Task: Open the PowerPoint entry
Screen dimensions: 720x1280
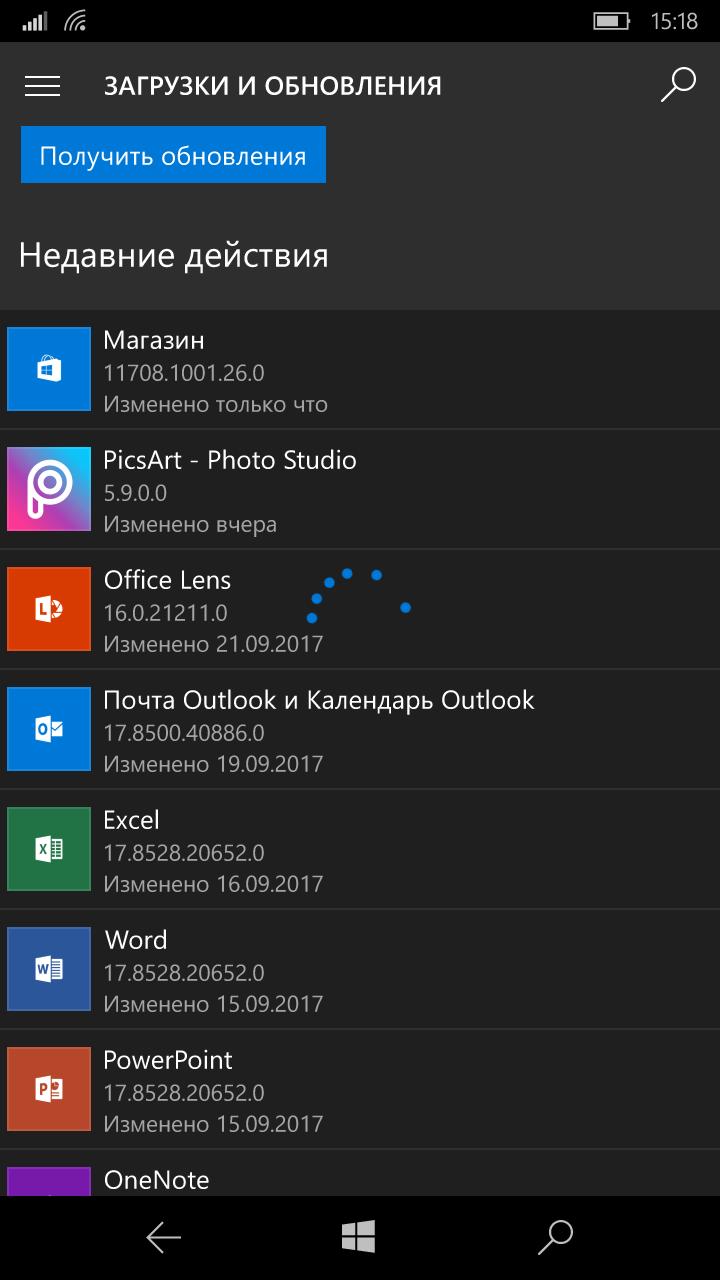Action: coord(360,1090)
